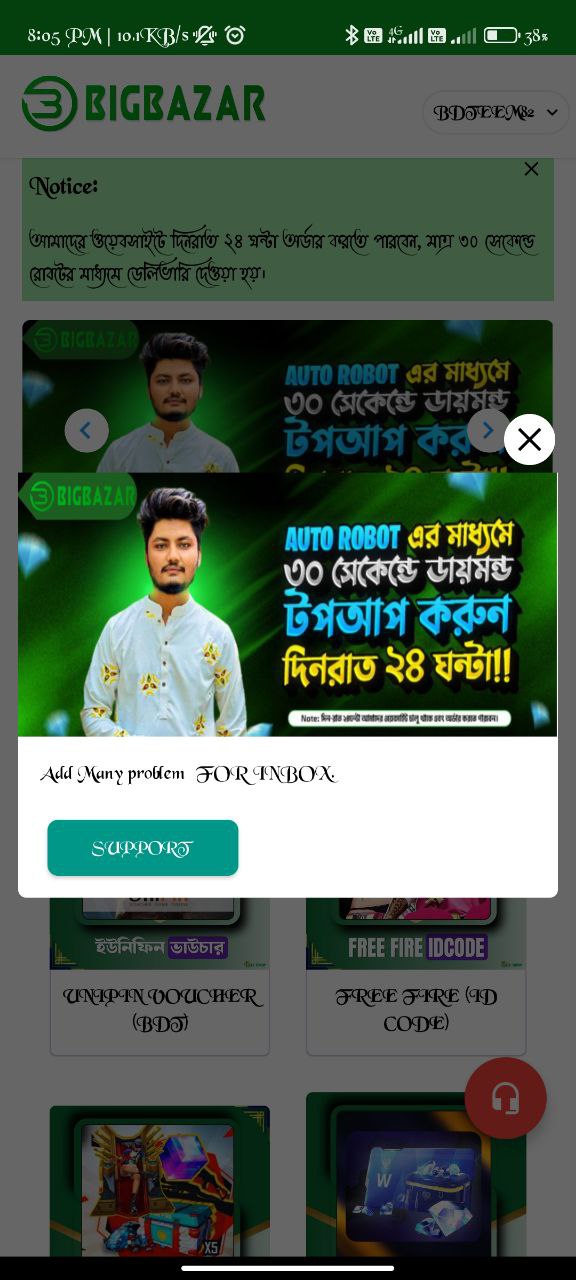Screen dimensions: 576x1280
Task: Dismiss the green Notice banner
Action: point(531,169)
